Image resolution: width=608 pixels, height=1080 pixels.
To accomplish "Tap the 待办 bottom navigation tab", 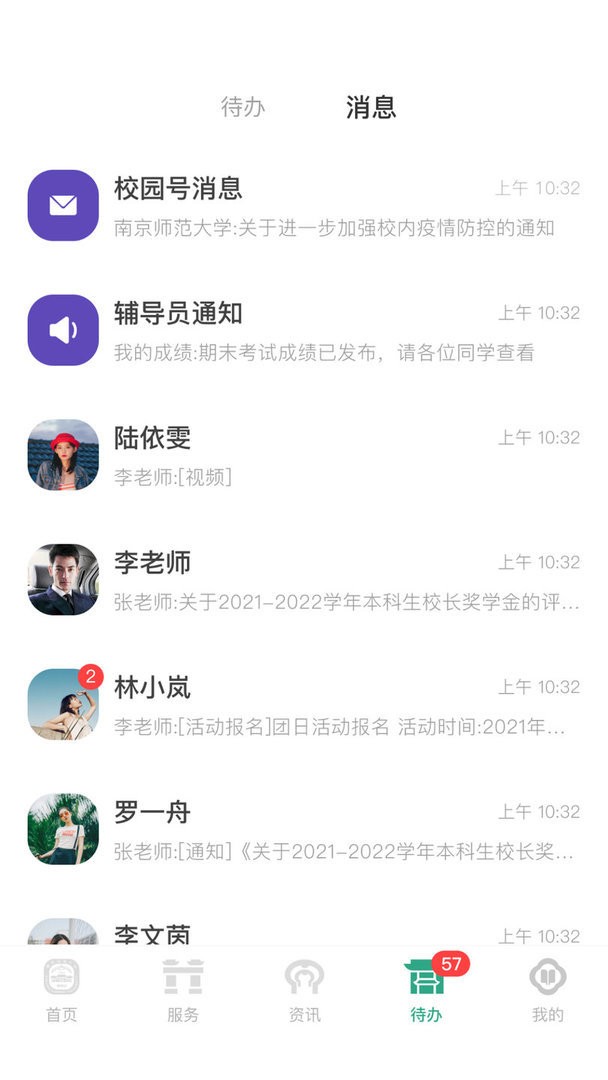I will pos(426,990).
